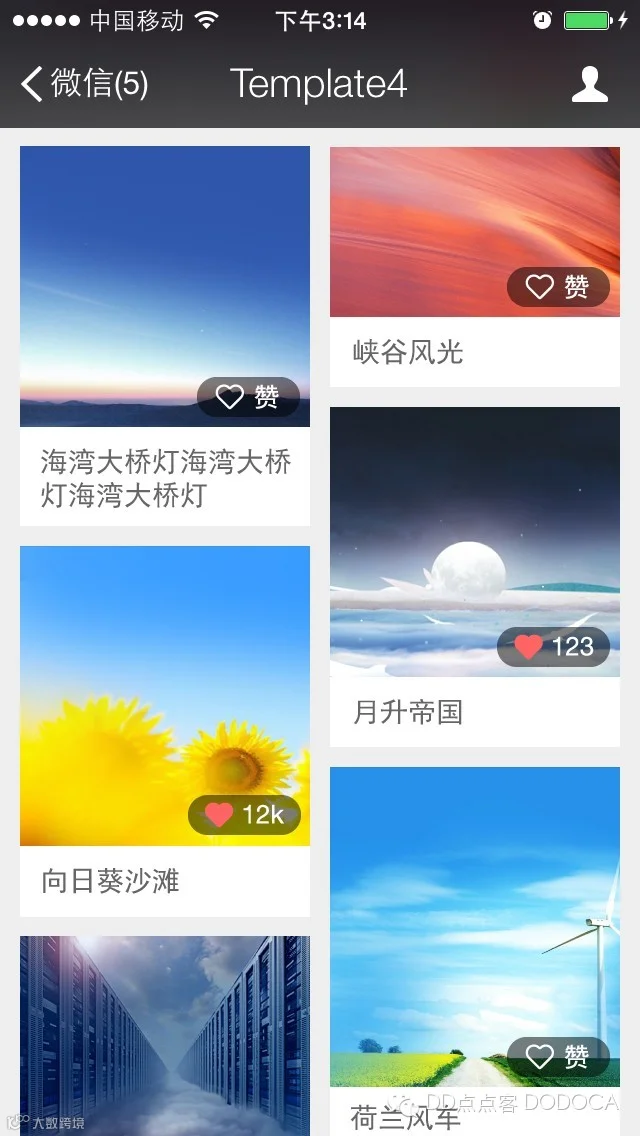Viewport: 640px width, 1136px height.
Task: Open the server room photo card
Action: pos(165,1036)
